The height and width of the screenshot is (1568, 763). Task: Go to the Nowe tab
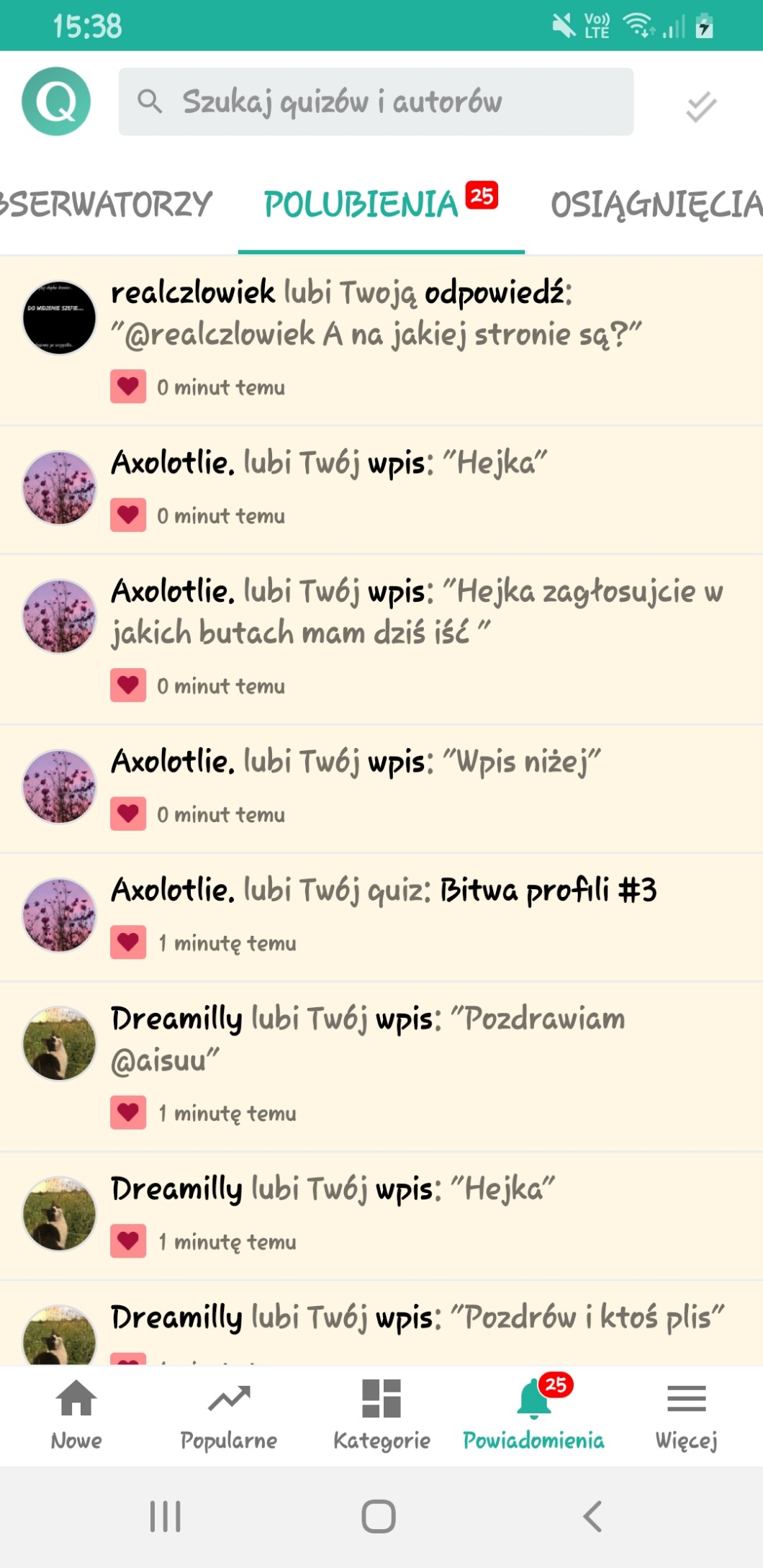point(76,1414)
